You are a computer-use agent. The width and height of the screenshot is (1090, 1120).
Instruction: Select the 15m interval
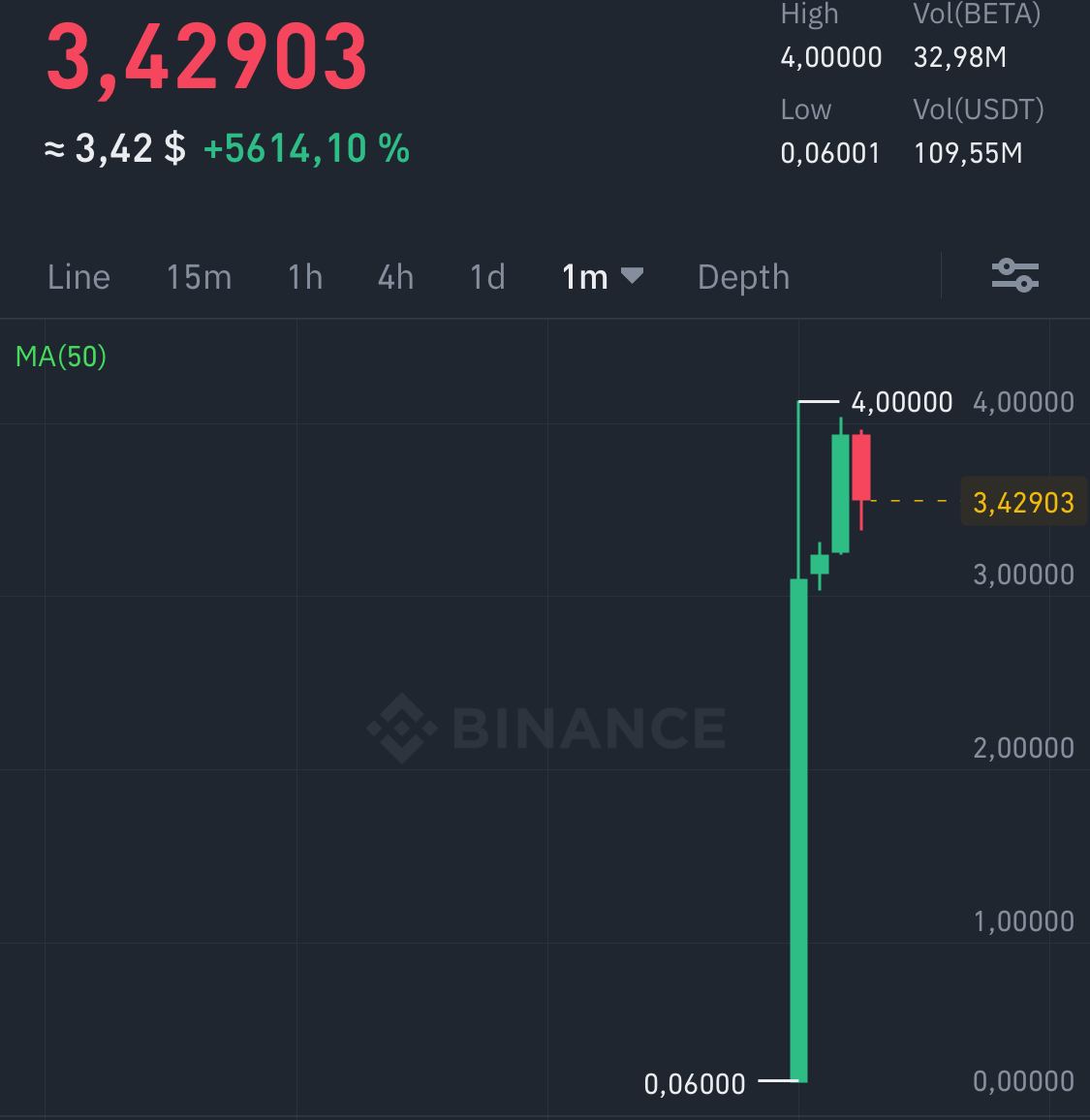coord(199,277)
